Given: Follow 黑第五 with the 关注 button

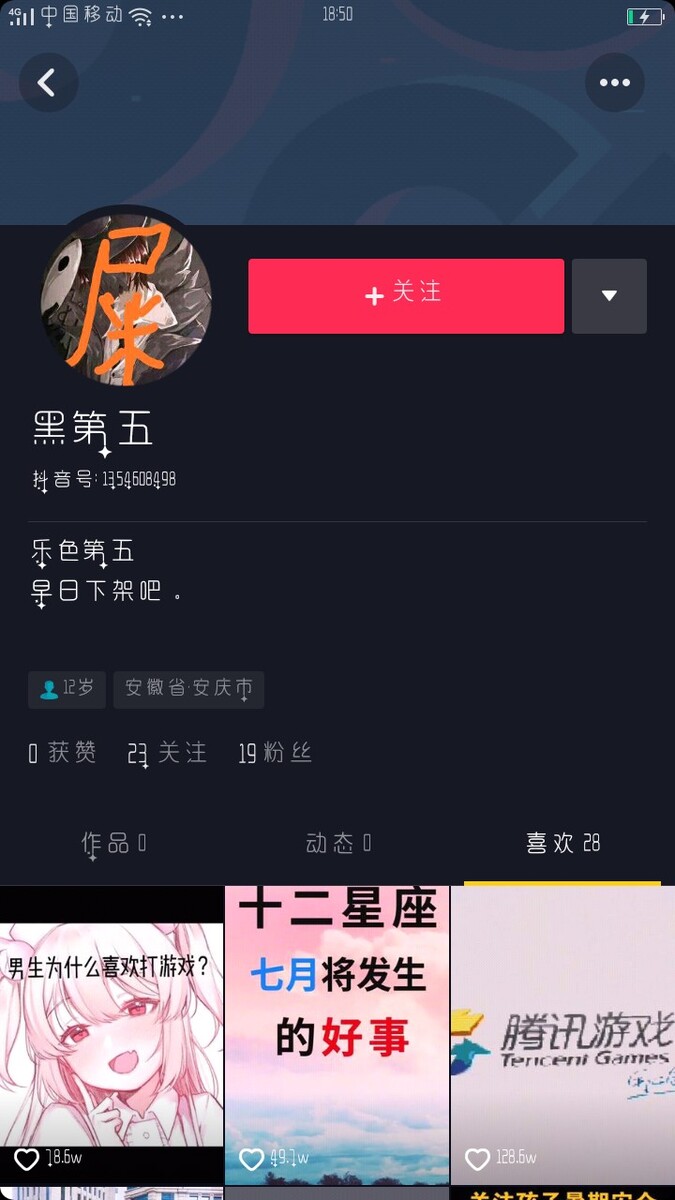Looking at the screenshot, I should pyautogui.click(x=405, y=296).
